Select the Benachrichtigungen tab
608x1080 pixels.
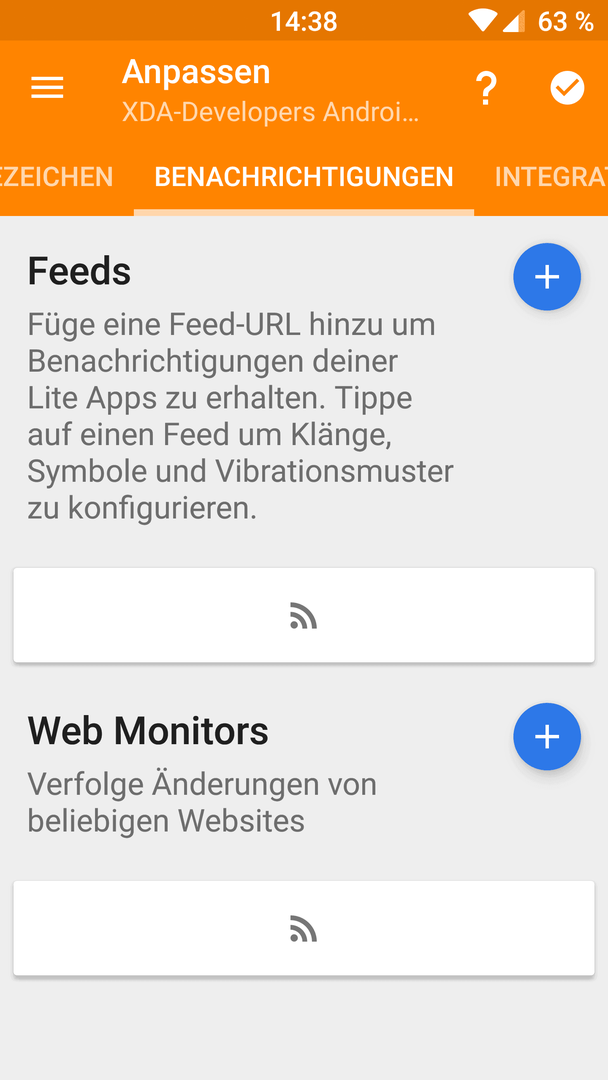click(304, 177)
